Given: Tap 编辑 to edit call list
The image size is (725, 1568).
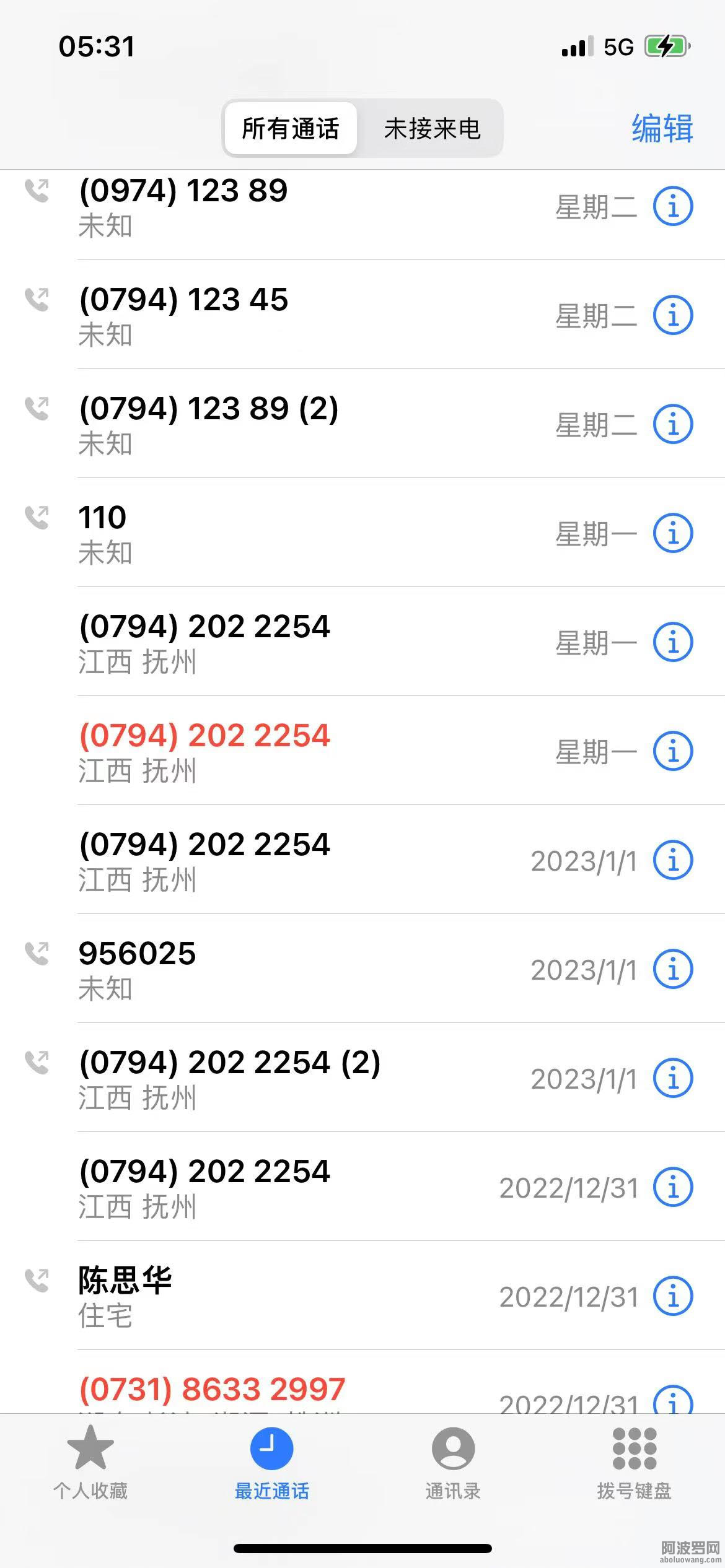Looking at the screenshot, I should pos(662,129).
